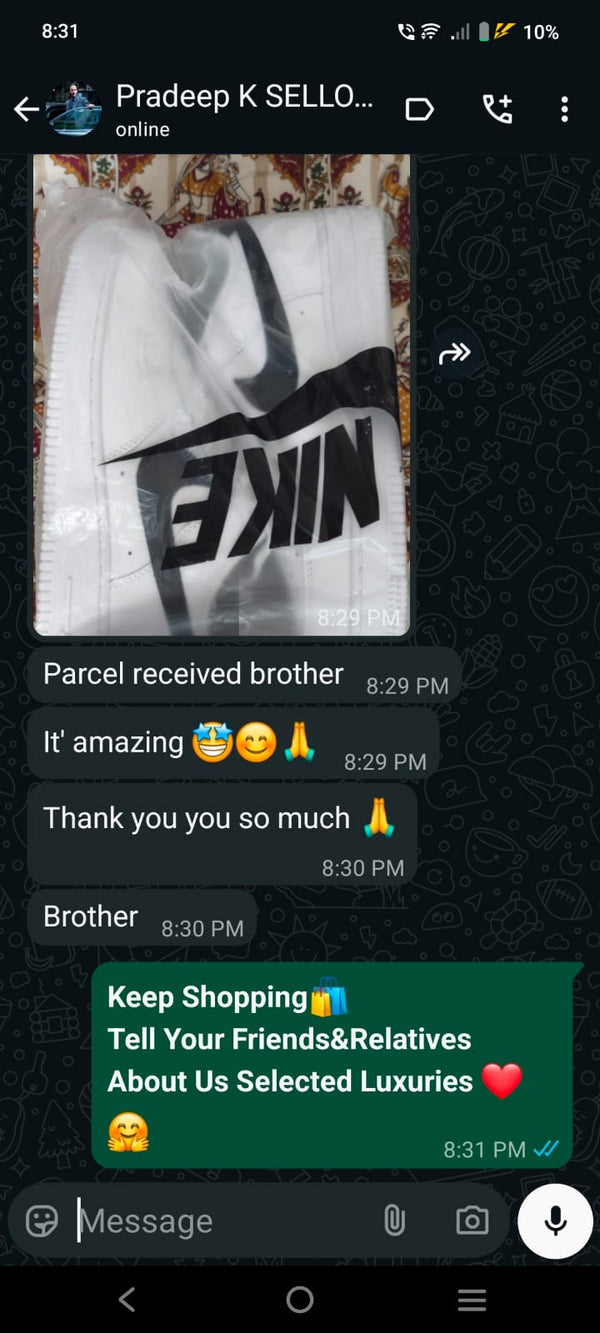The image size is (600, 1333).
Task: Record a voice message
Action: tap(555, 1220)
